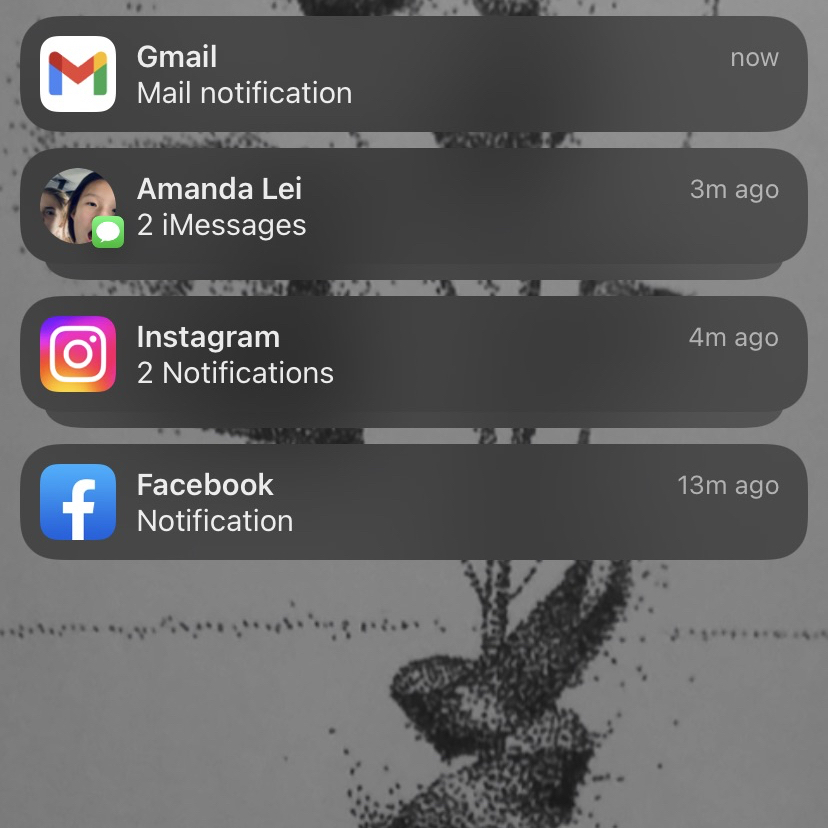Open the Gmail mail notification

pos(413,75)
